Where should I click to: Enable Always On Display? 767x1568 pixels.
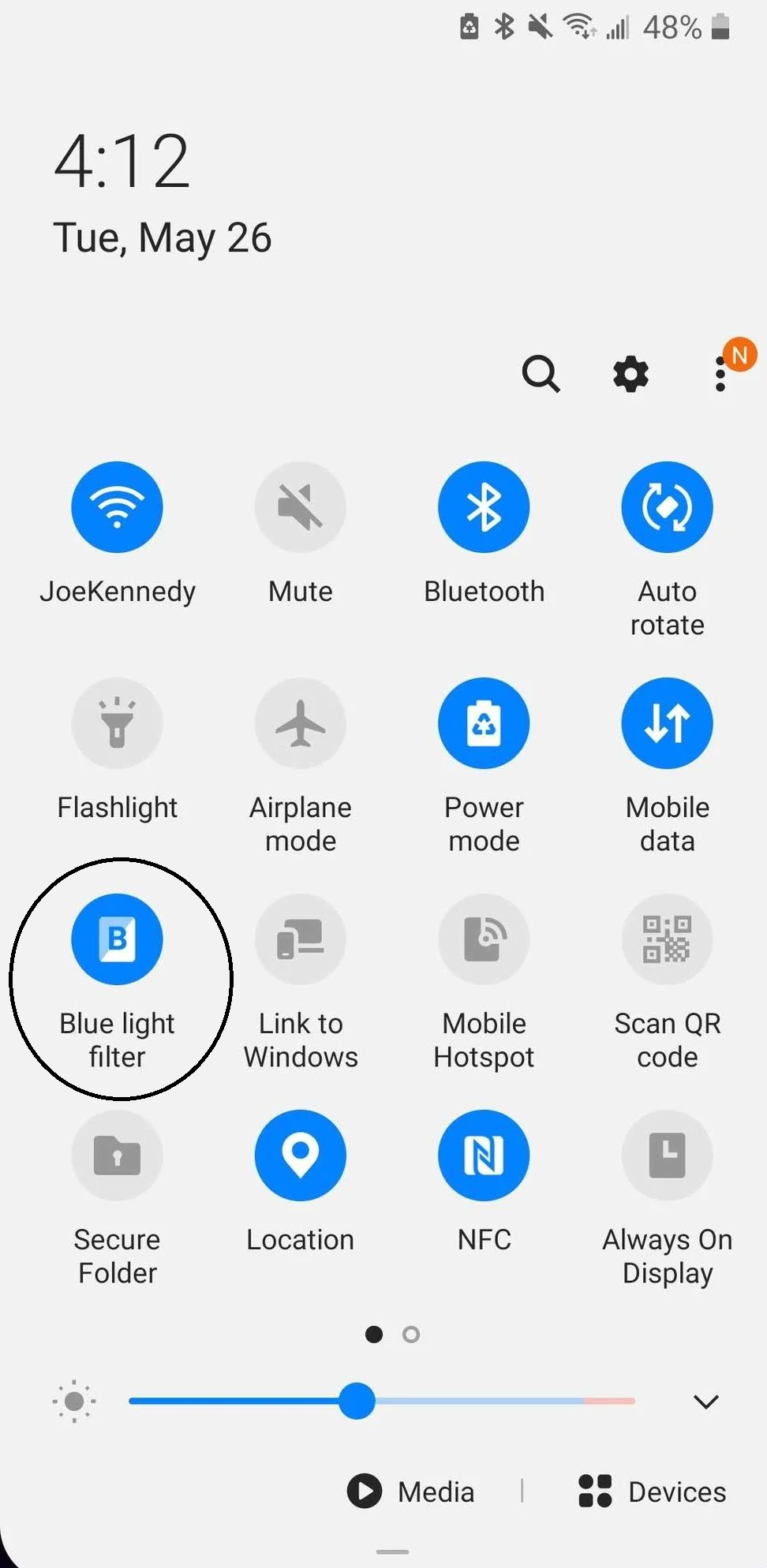667,1155
